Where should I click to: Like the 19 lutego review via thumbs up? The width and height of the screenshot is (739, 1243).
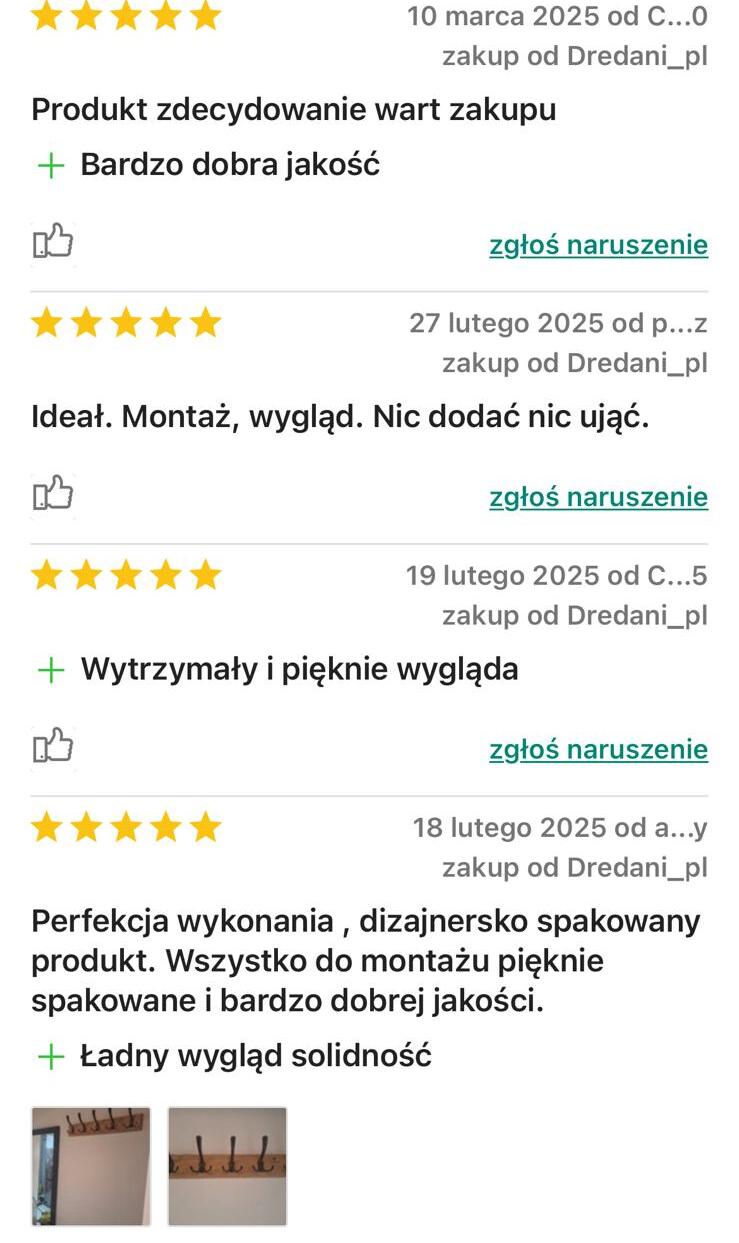coord(53,746)
